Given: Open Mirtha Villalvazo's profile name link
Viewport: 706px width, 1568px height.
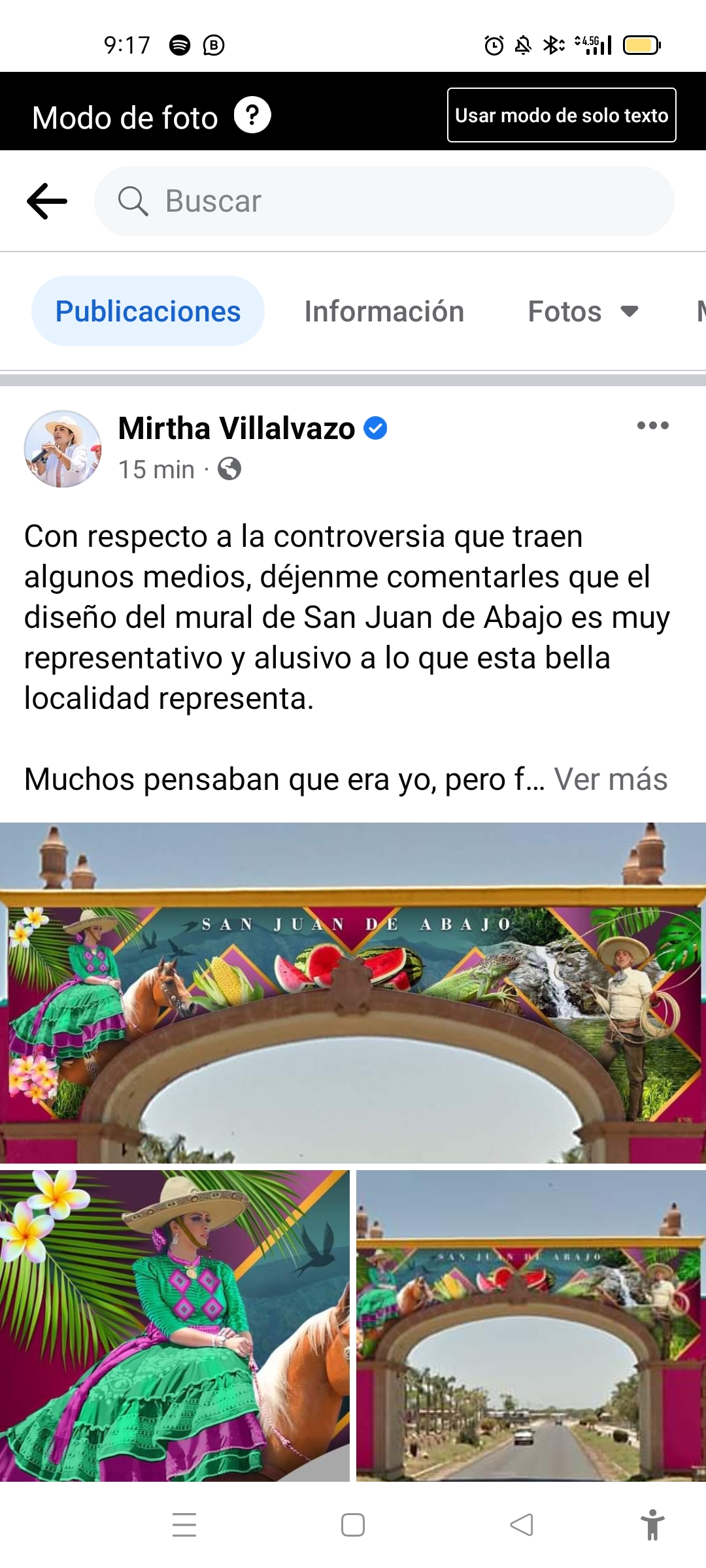Looking at the screenshot, I should pyautogui.click(x=237, y=429).
